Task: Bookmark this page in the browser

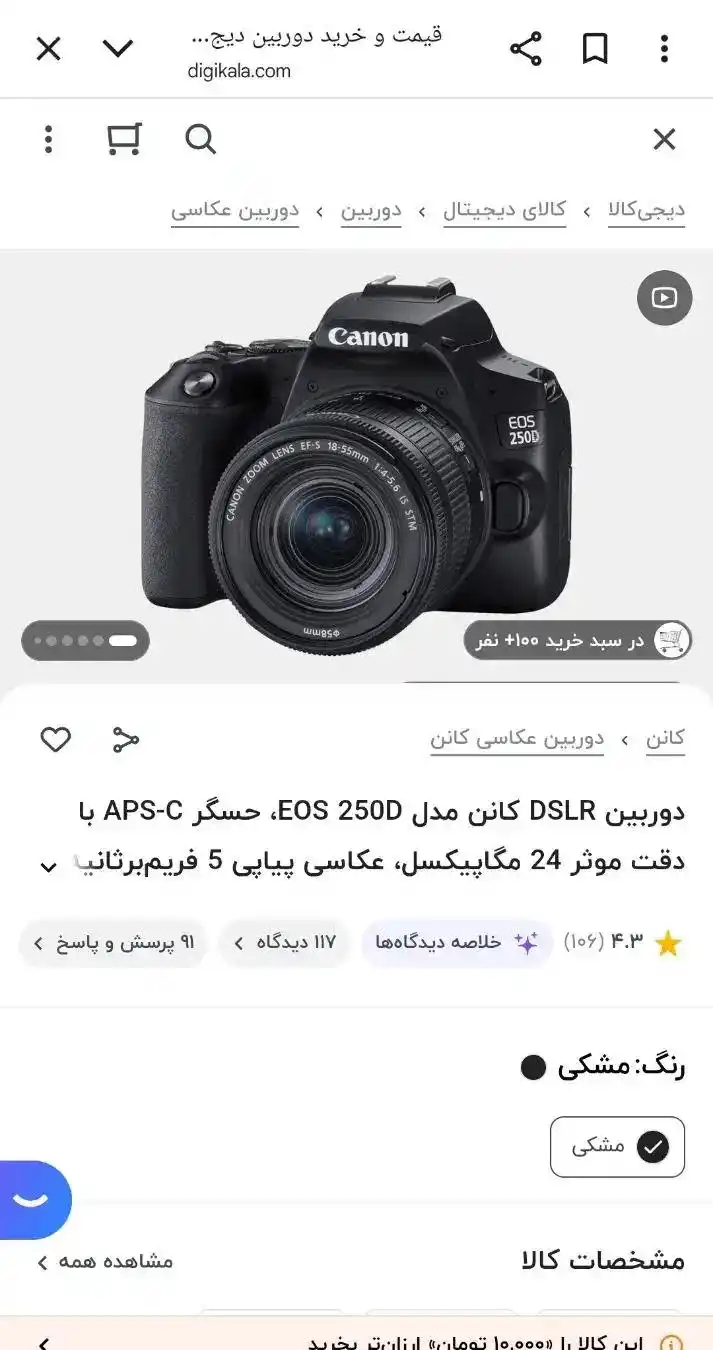Action: point(595,48)
